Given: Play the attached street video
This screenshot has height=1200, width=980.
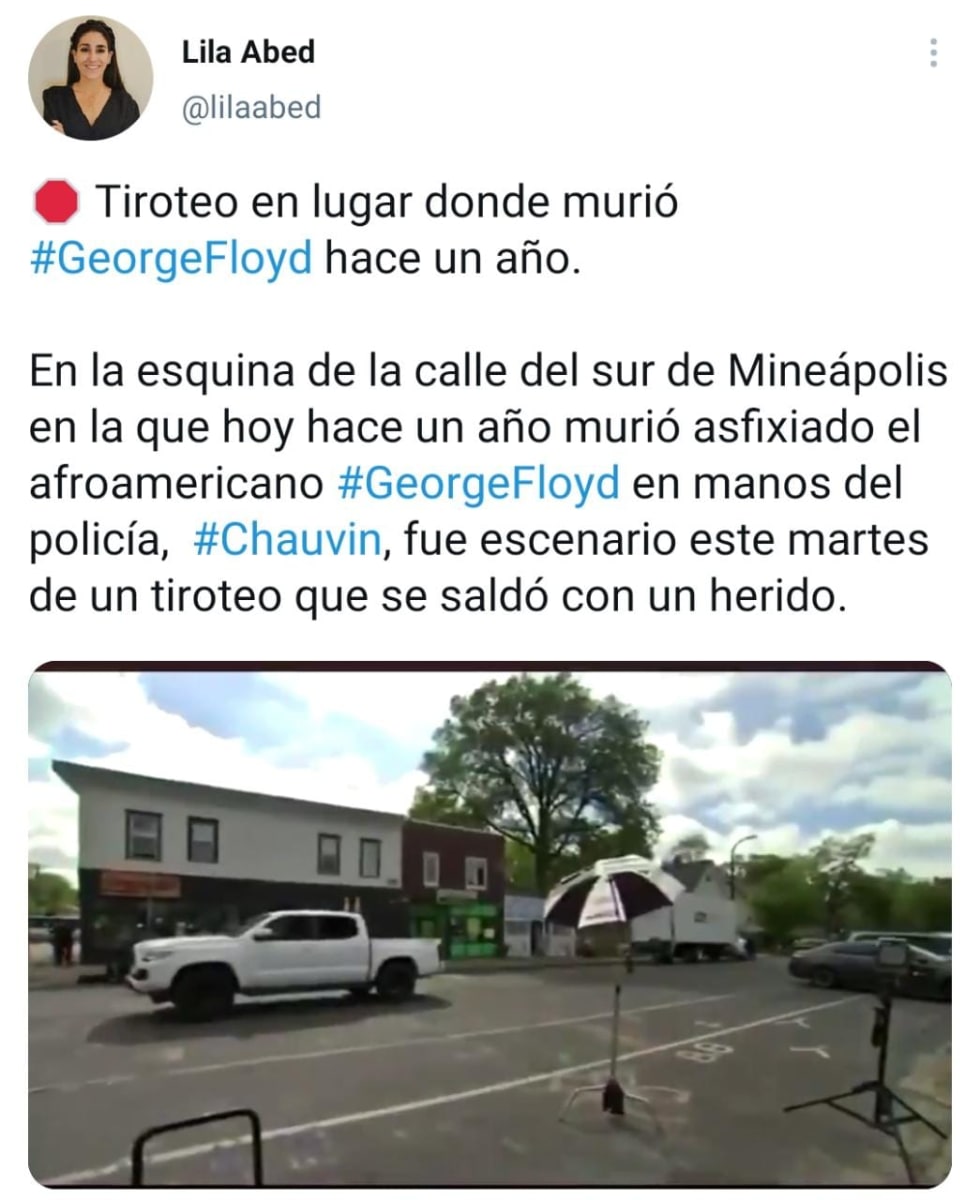Looking at the screenshot, I should (489, 925).
